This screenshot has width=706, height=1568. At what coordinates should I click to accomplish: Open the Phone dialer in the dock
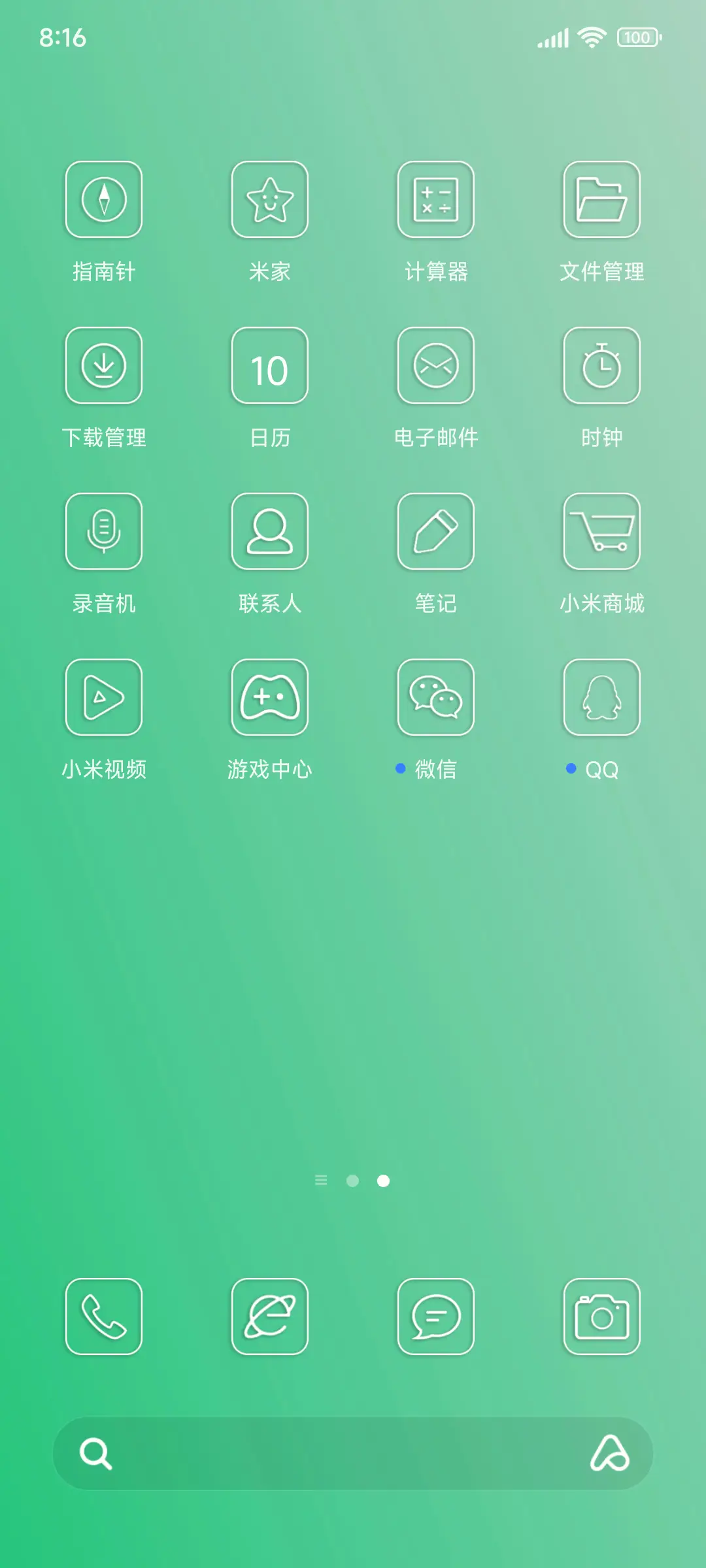(x=103, y=1316)
